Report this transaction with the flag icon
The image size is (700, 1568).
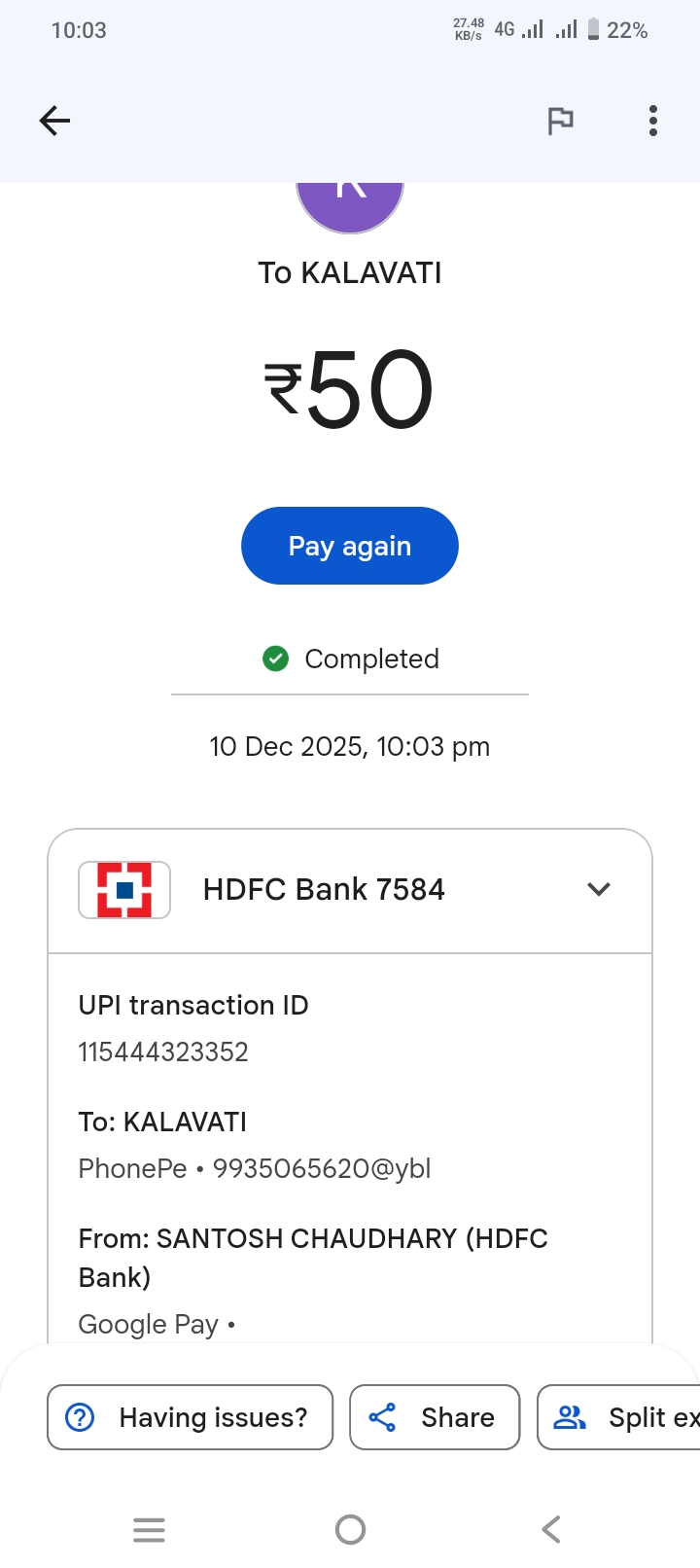(x=560, y=121)
